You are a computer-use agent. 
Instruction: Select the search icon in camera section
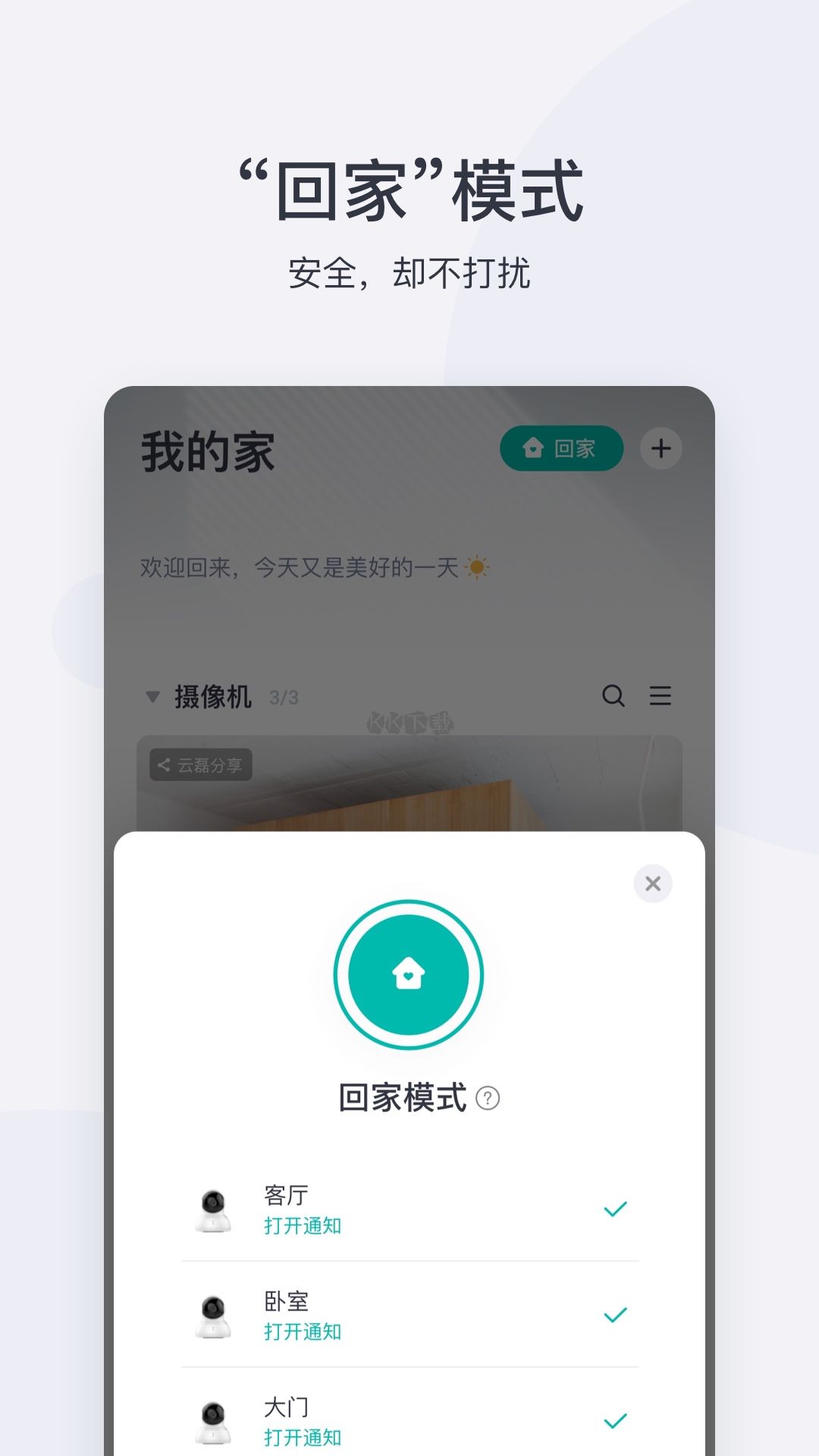[x=614, y=695]
